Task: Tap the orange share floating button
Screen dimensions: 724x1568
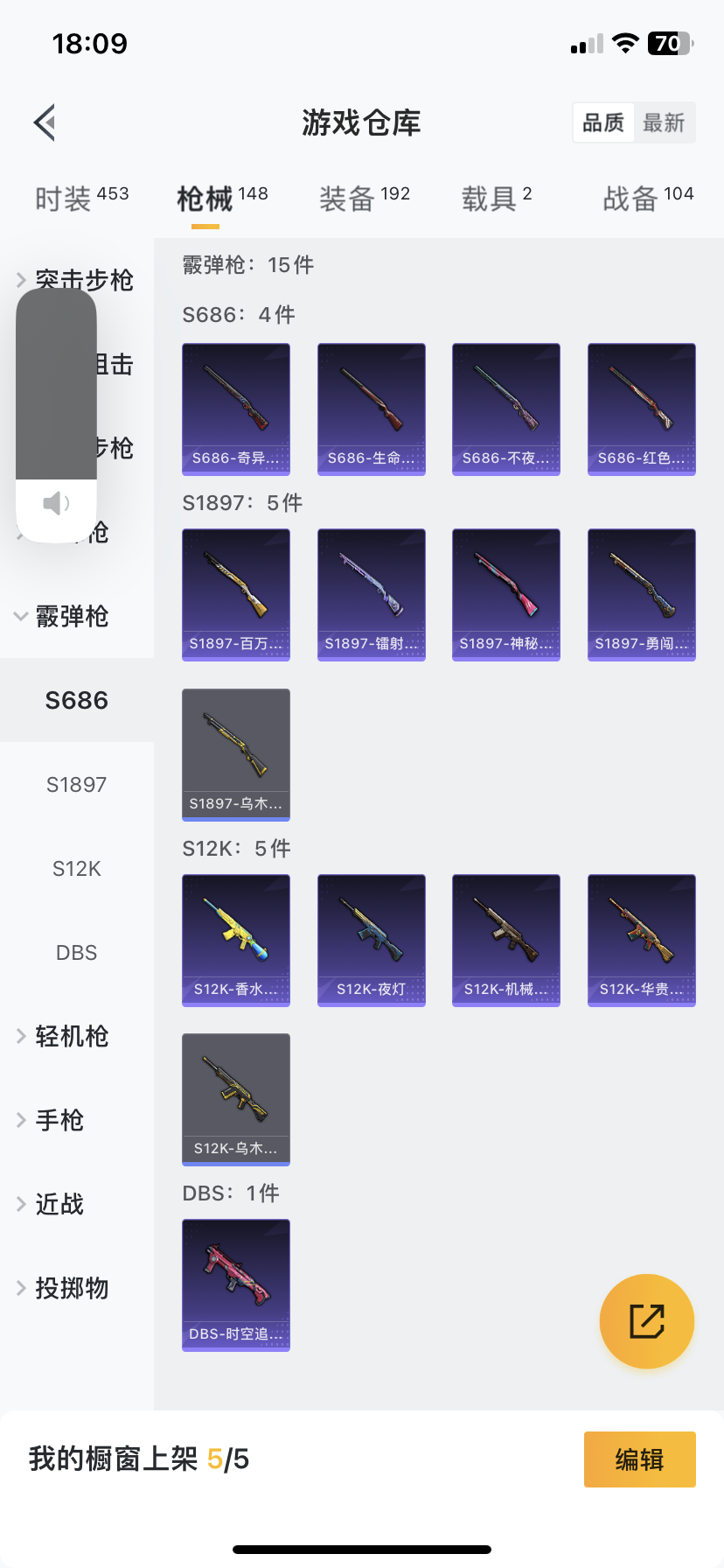Action: click(x=647, y=1320)
